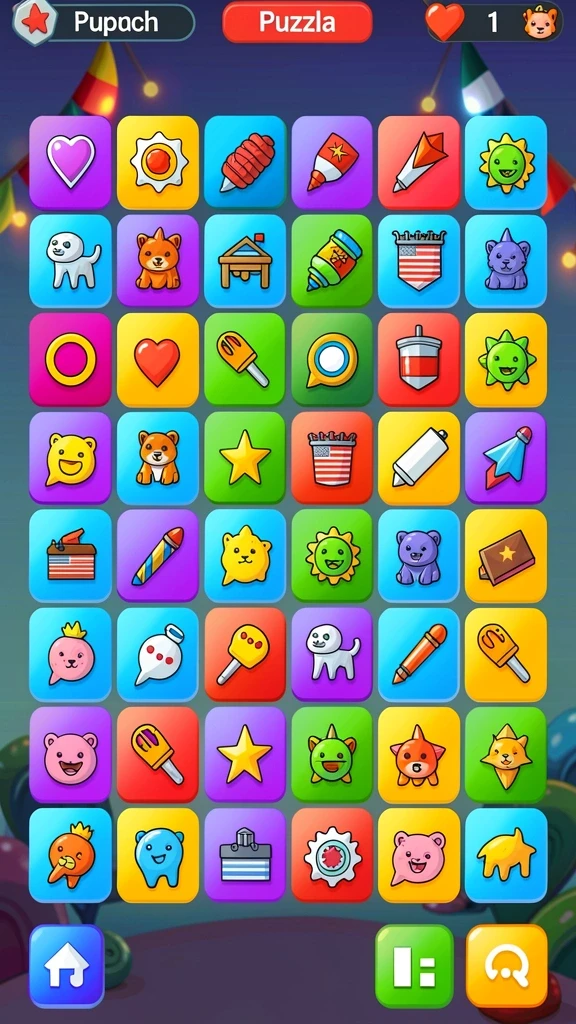Tap the red Puzzla button
Viewport: 576px width, 1024px height.
pyautogui.click(x=297, y=22)
